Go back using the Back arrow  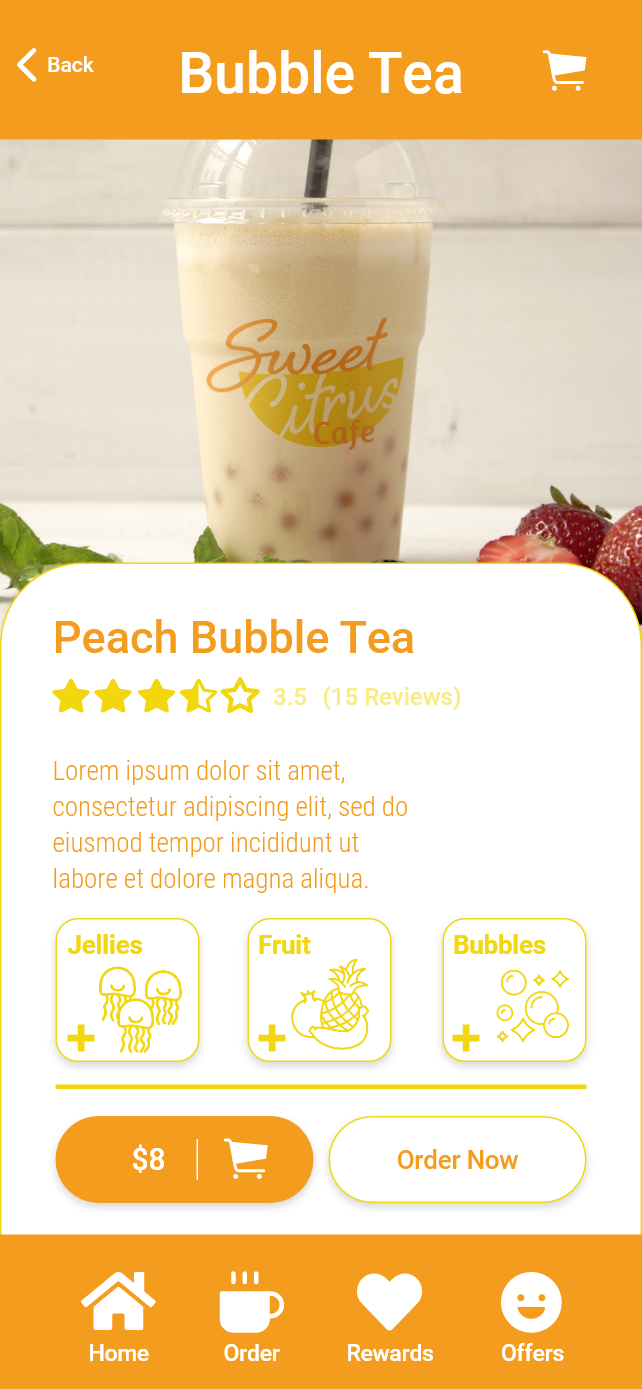(55, 65)
